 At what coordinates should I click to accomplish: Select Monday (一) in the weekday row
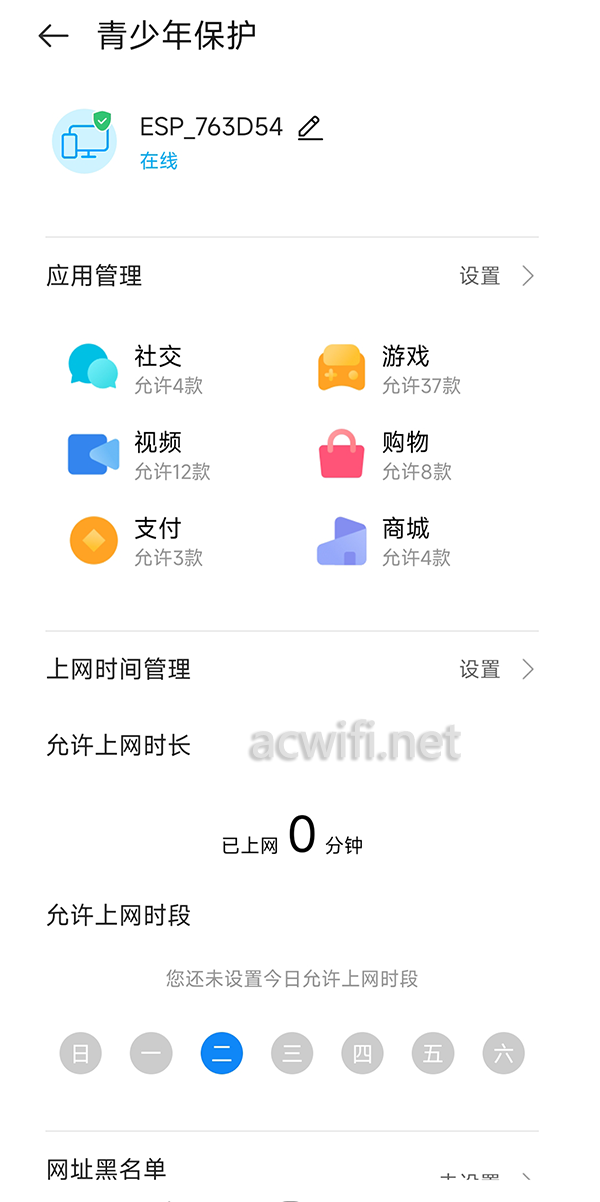pos(151,1053)
